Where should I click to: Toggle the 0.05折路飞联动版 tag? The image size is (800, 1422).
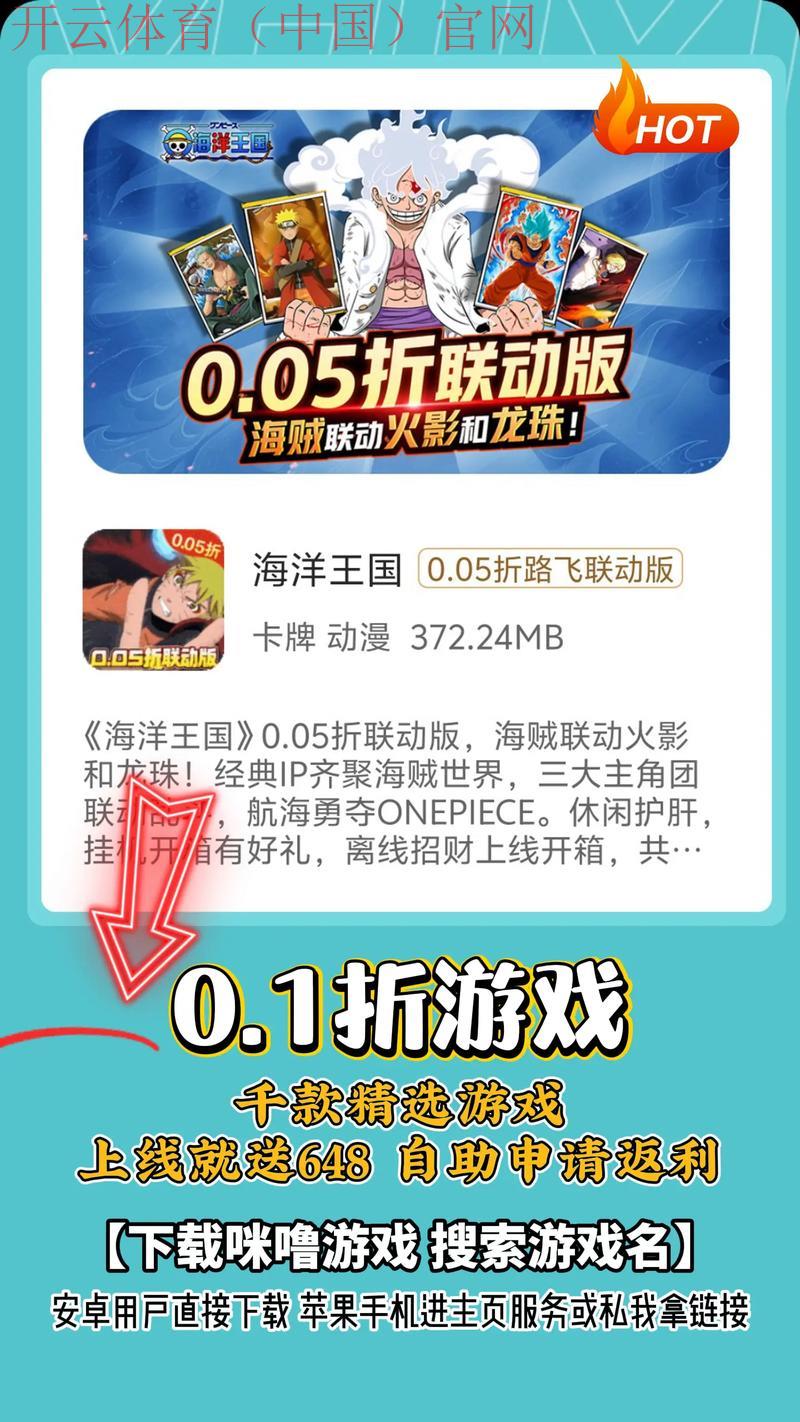(x=548, y=569)
